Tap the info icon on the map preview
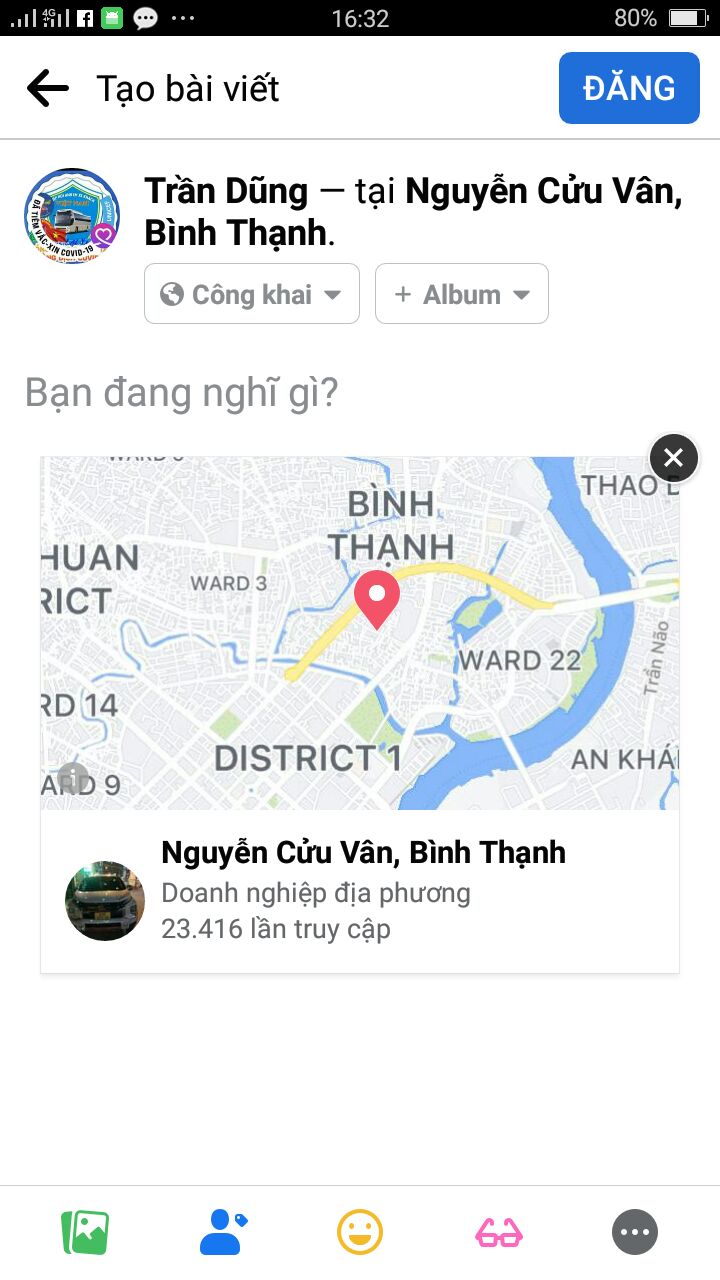 [74, 777]
